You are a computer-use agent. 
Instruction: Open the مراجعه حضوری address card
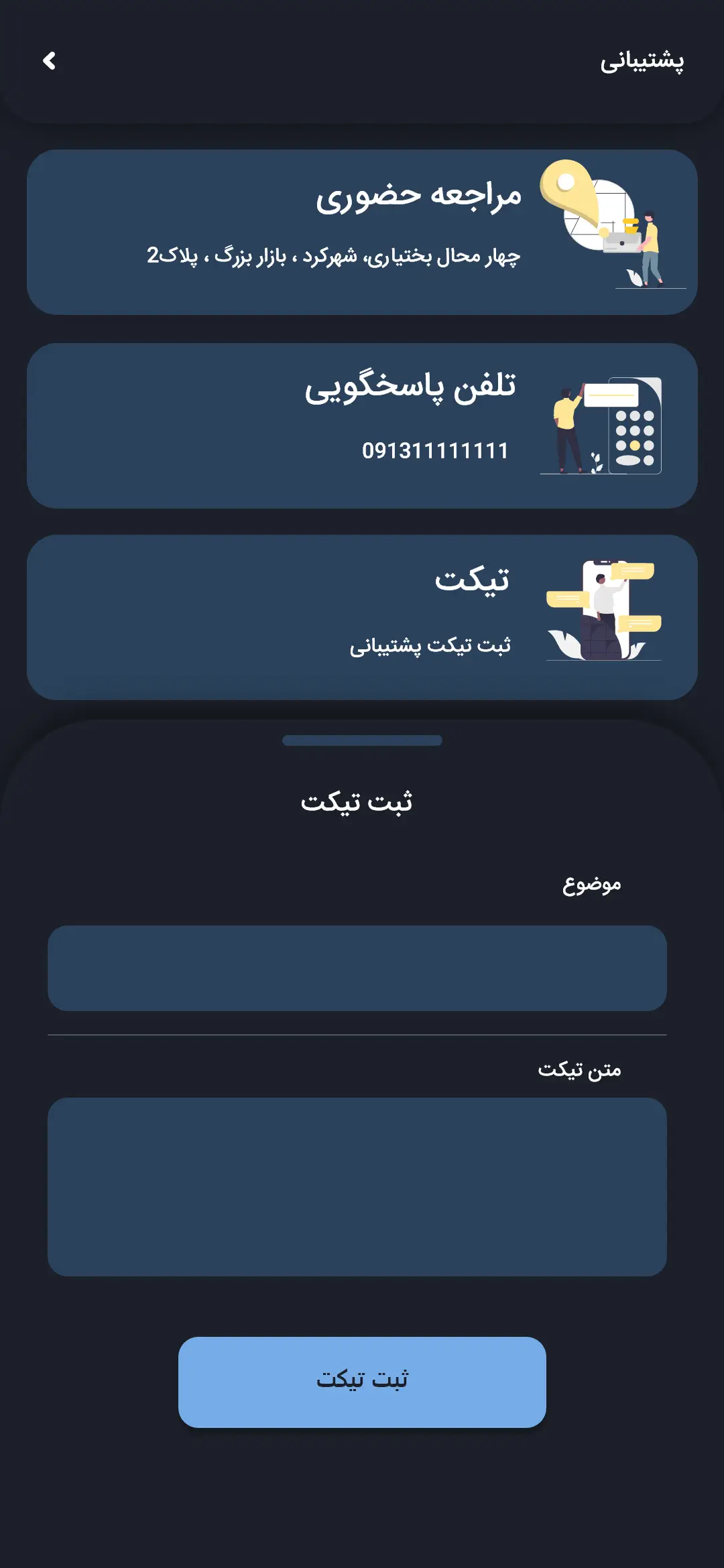tap(362, 232)
